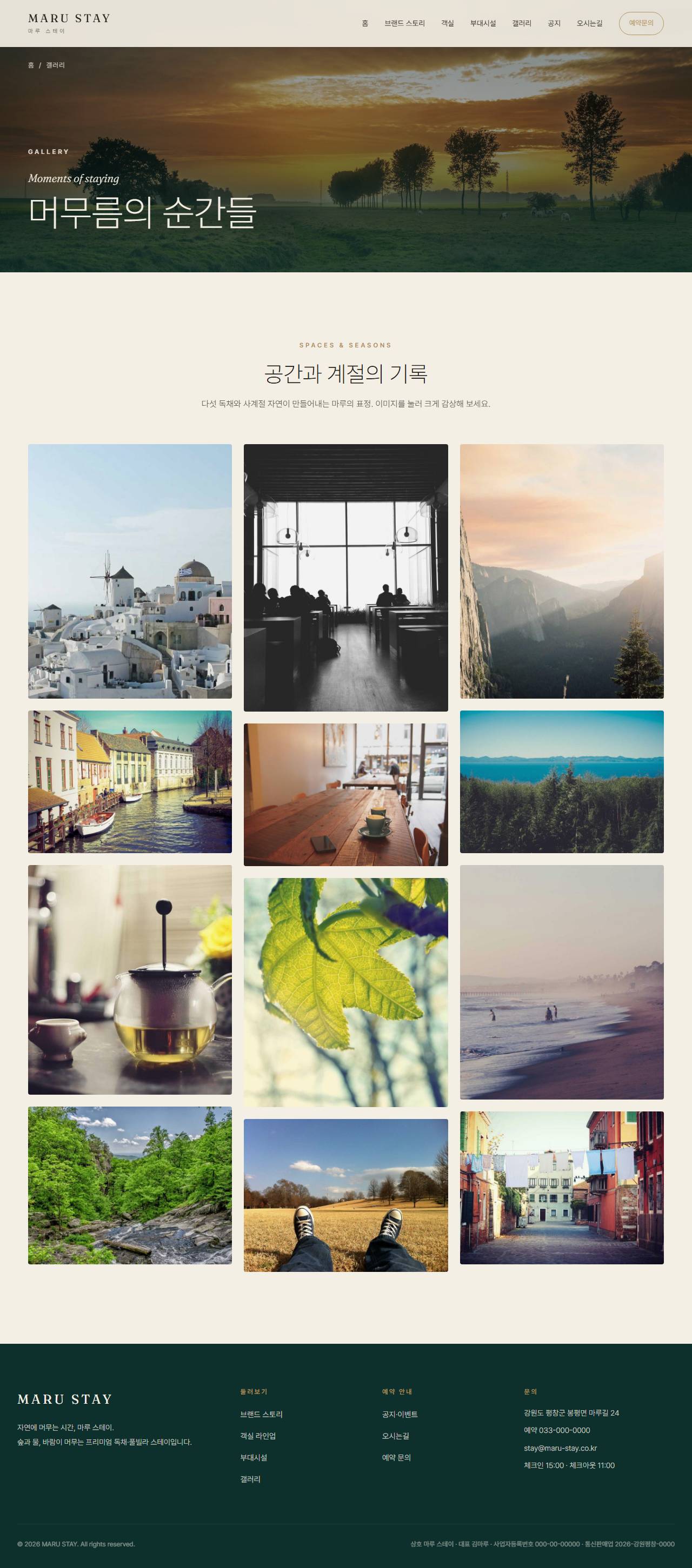Tap the 홈 breadcrumb link
692x1568 pixels.
[31, 65]
